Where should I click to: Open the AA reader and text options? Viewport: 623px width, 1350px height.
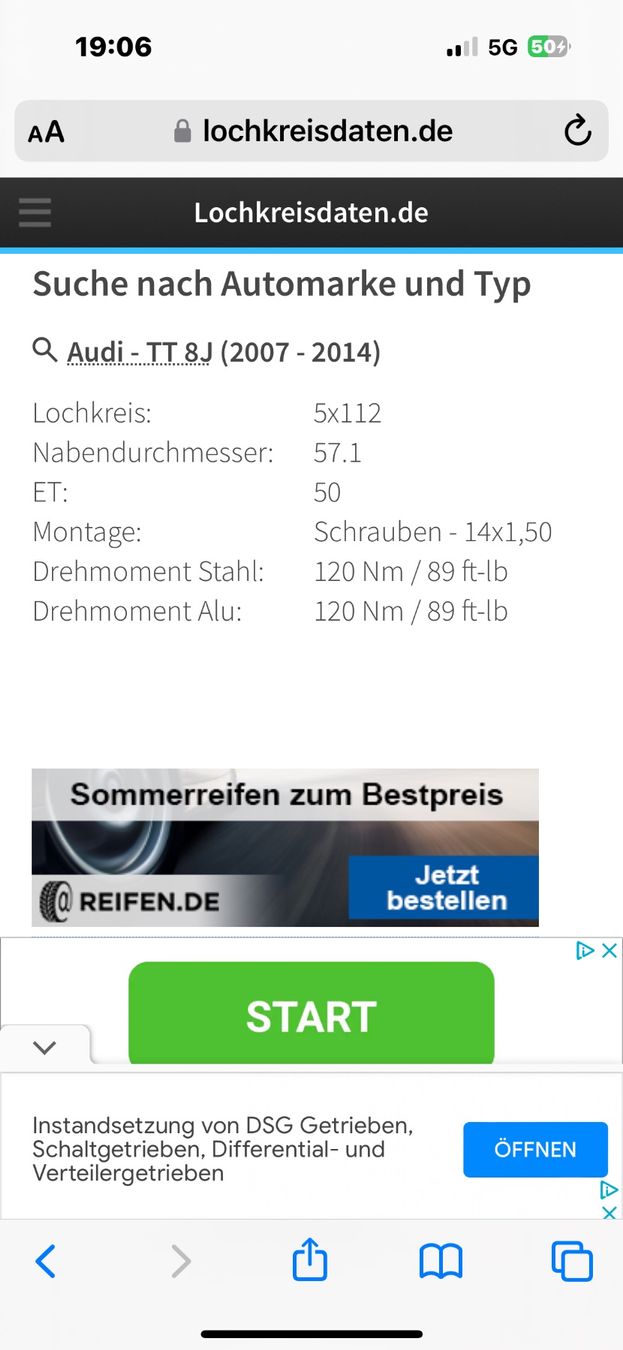click(46, 132)
